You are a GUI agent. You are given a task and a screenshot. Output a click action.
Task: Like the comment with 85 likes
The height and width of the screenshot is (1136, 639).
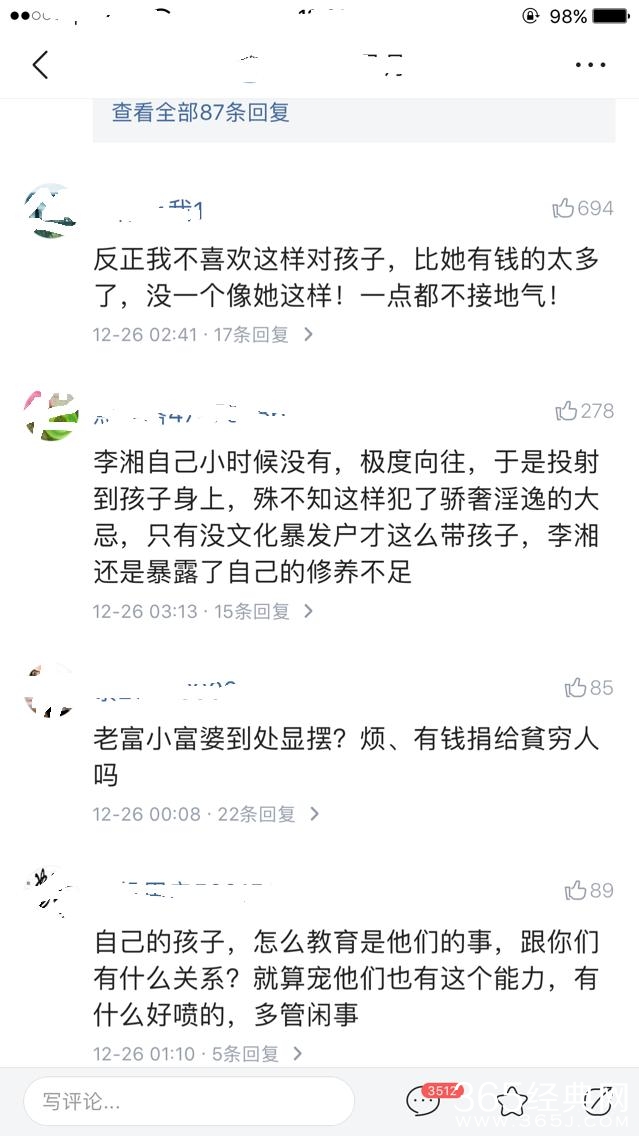588,688
